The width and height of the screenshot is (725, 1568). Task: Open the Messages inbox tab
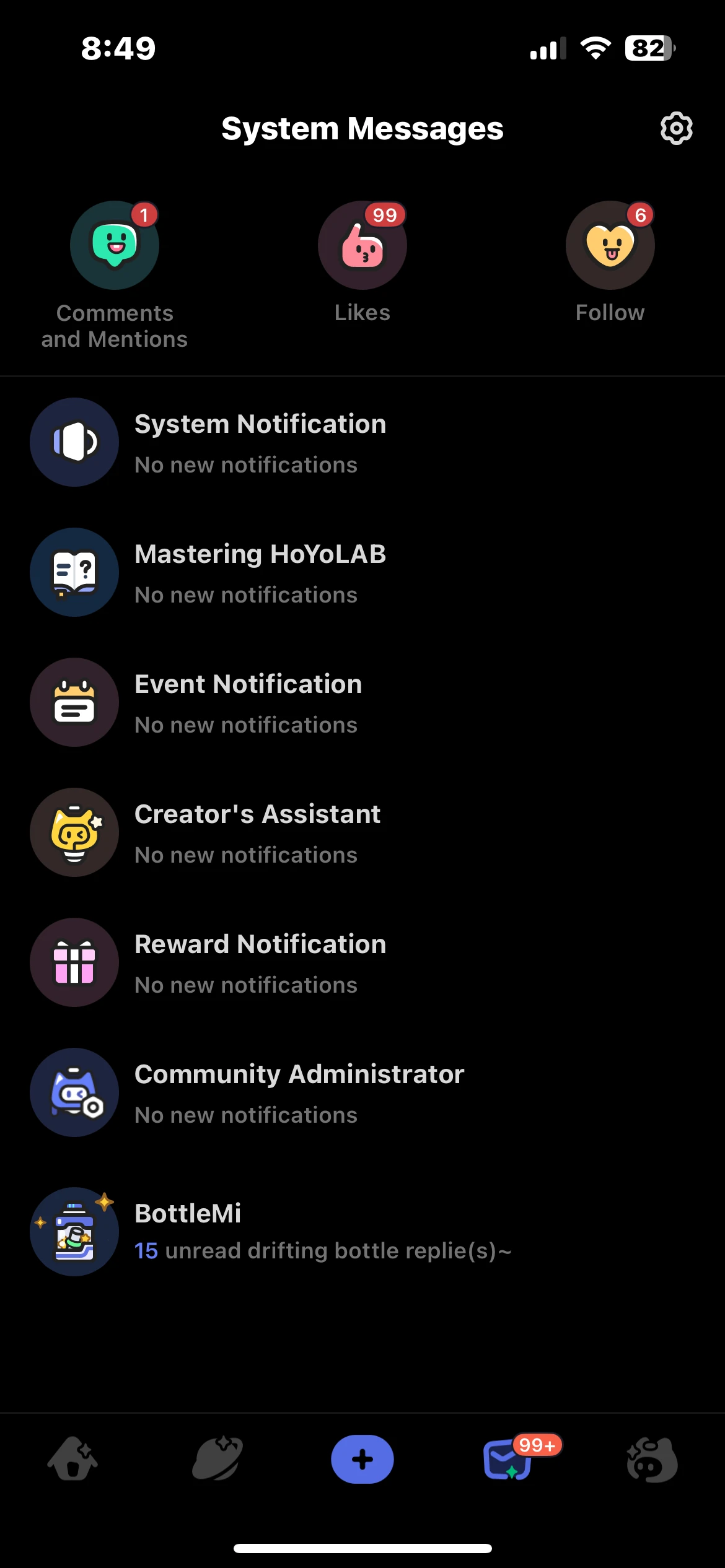[x=507, y=1461]
